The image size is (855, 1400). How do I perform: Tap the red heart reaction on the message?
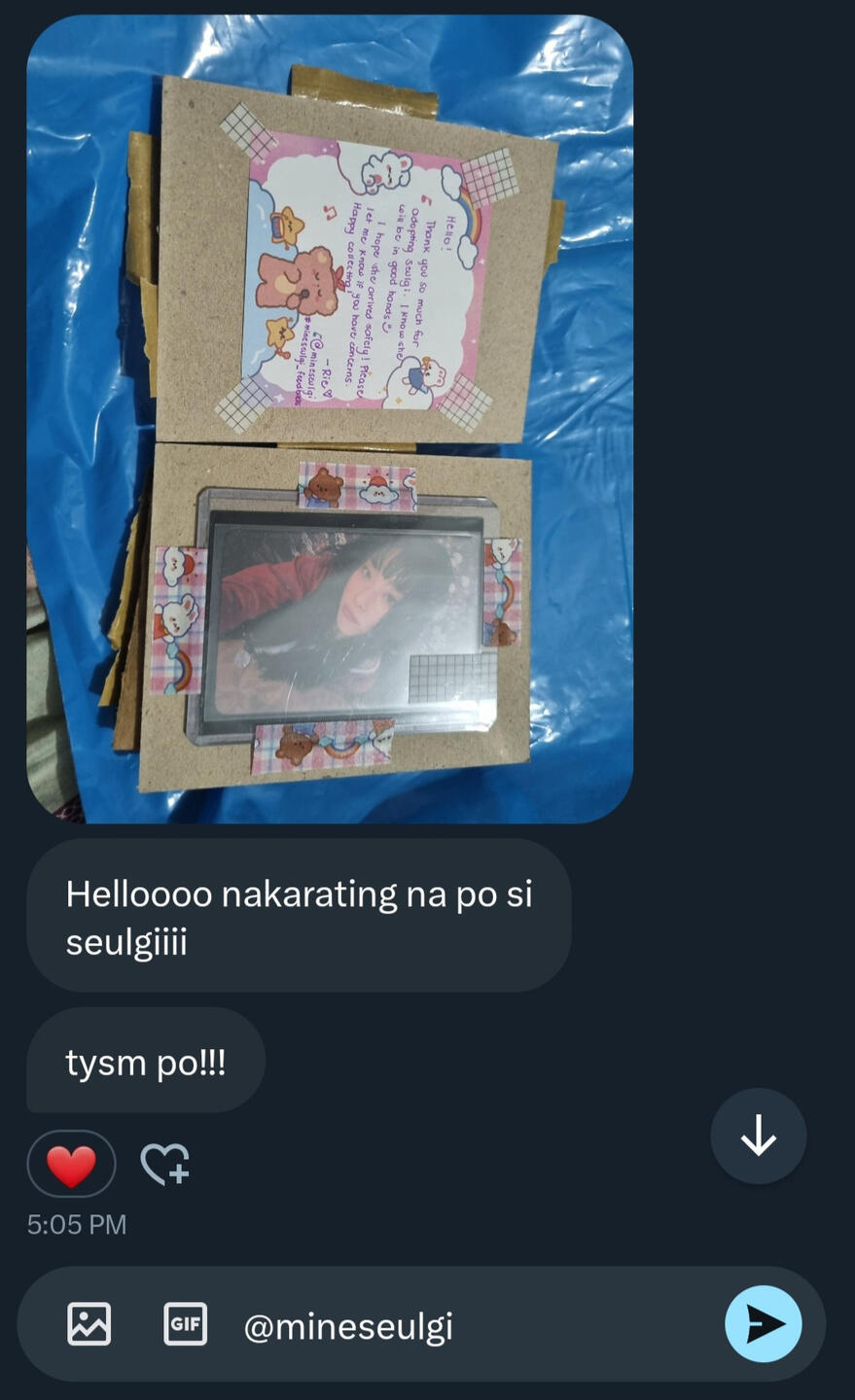[71, 1163]
